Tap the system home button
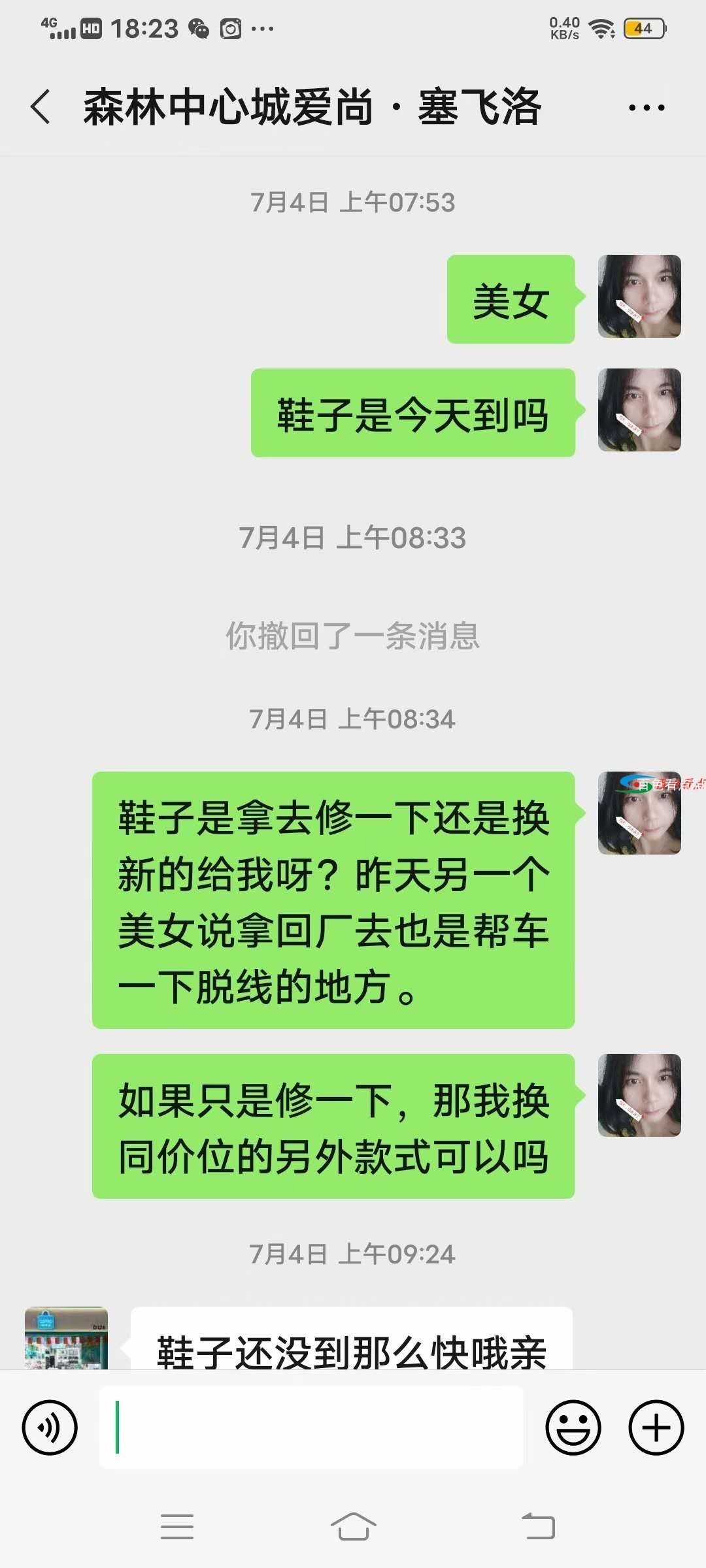Screen dimensions: 706x1568 point(353,1527)
